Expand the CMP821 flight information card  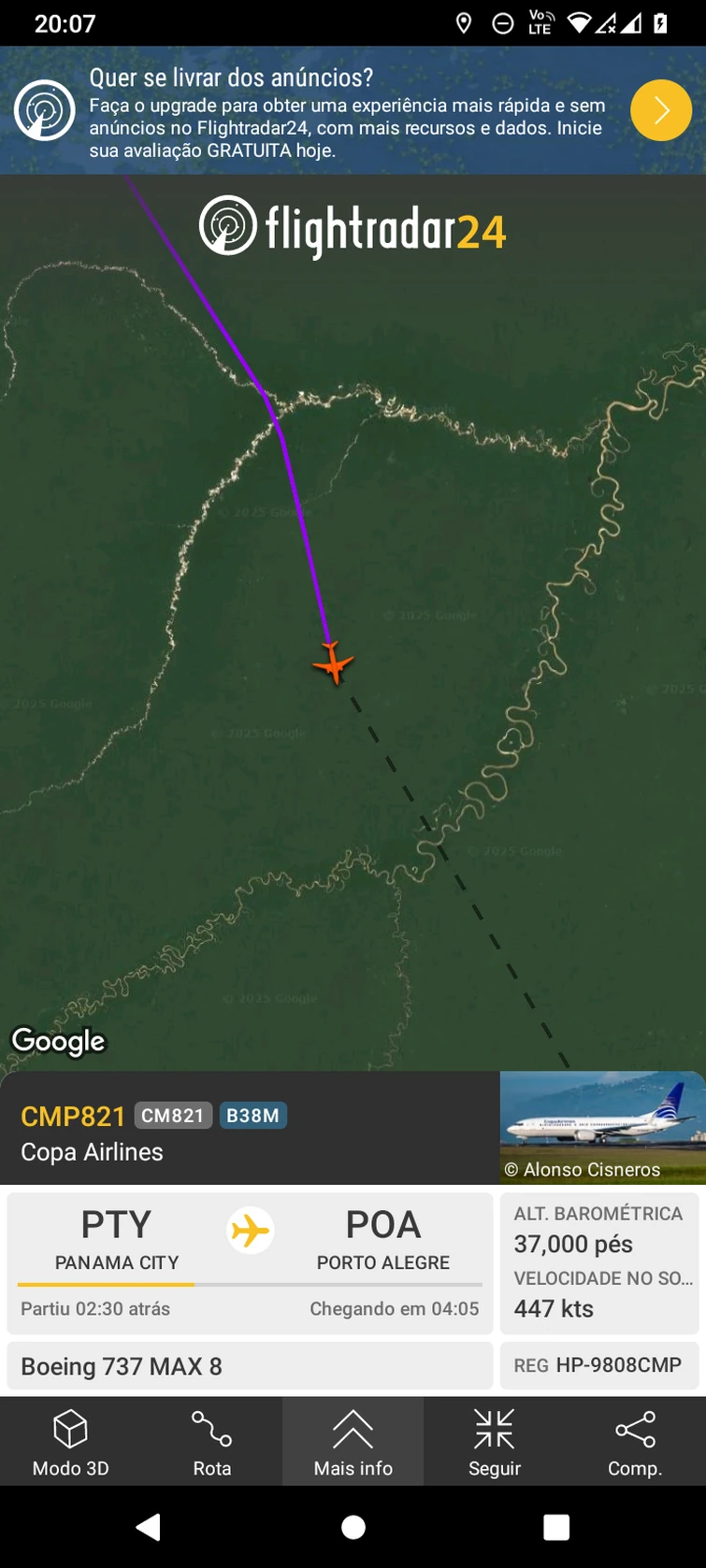(x=72, y=1117)
